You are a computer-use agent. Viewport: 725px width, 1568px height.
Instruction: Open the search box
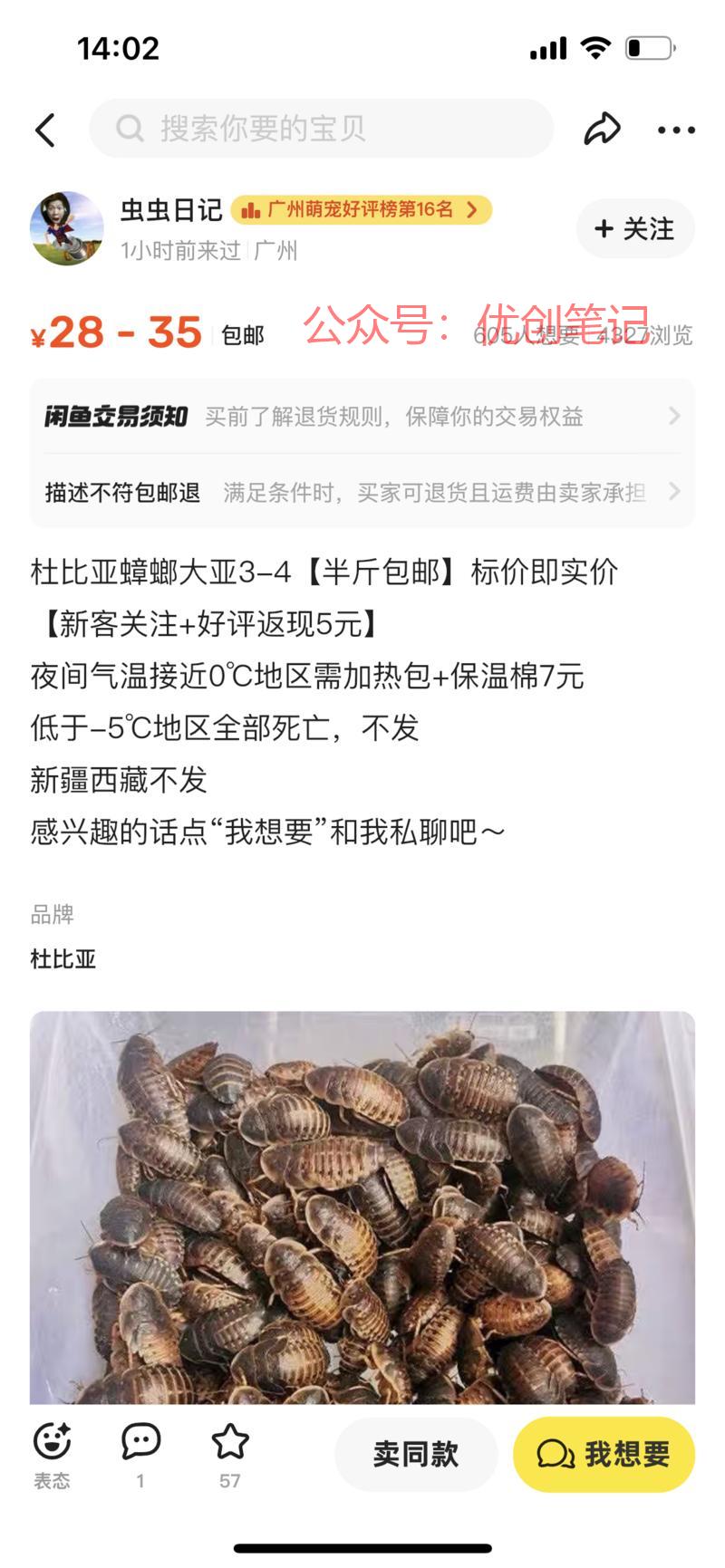321,129
